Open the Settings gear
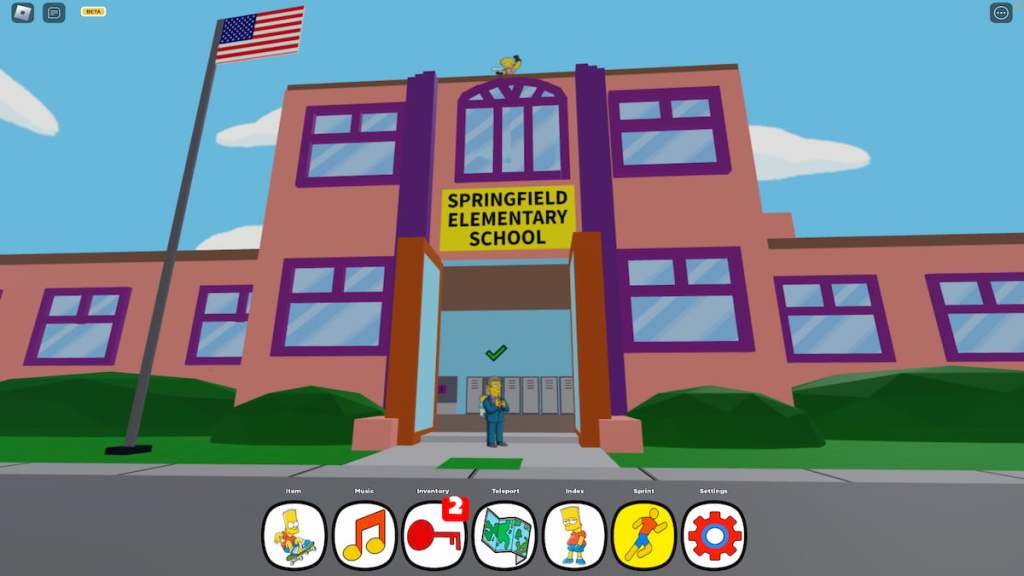The width and height of the screenshot is (1024, 576). (x=714, y=535)
